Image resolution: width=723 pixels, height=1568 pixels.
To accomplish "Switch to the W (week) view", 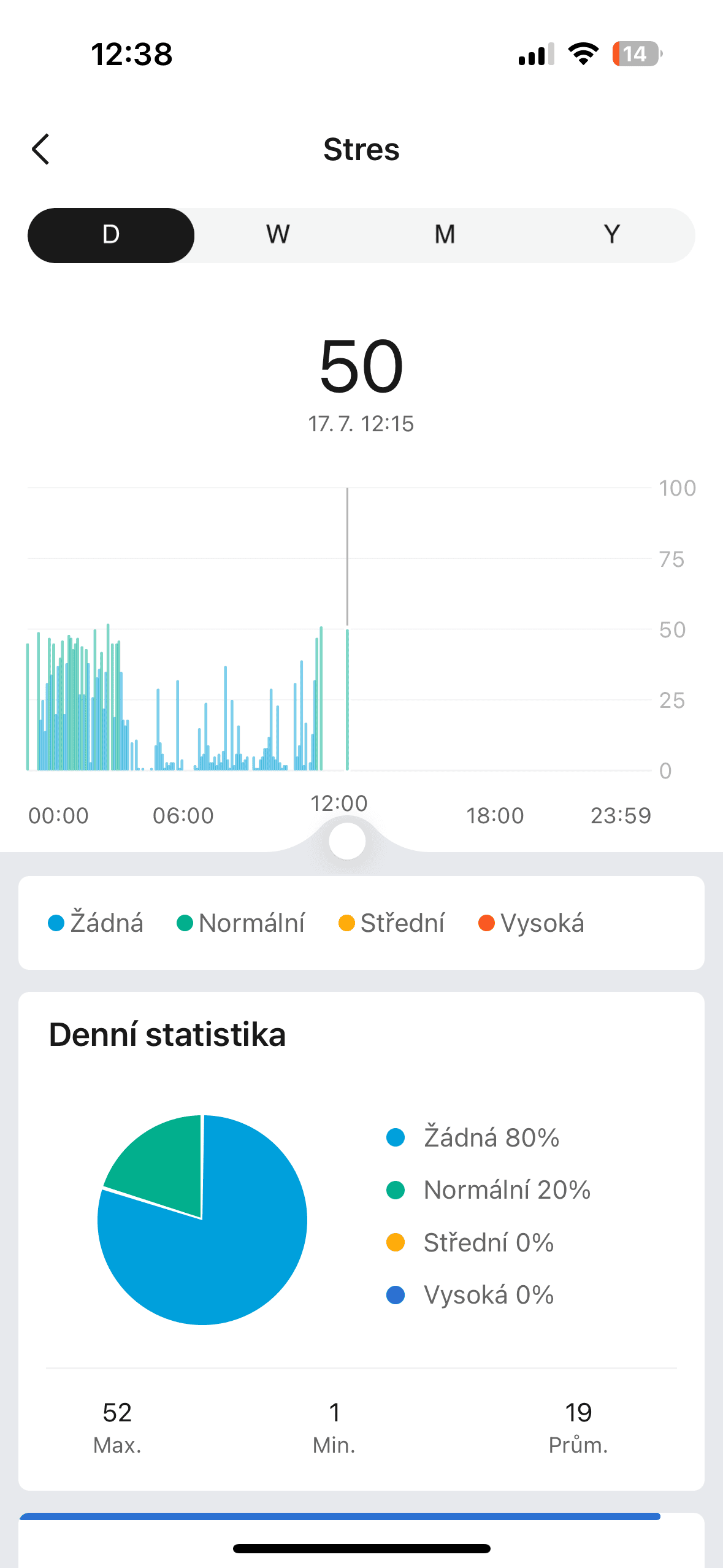I will tap(278, 235).
